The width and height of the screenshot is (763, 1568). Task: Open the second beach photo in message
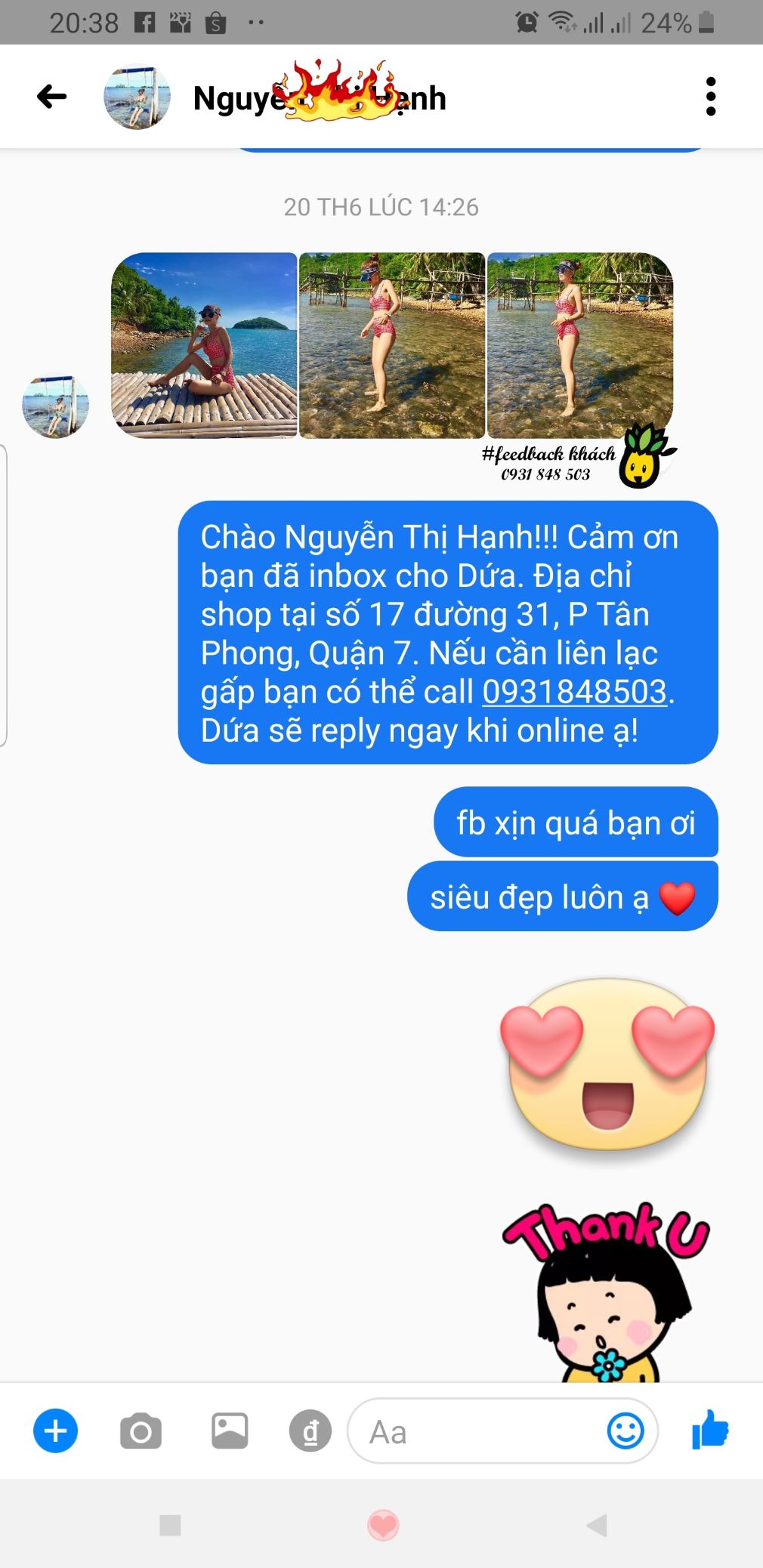click(x=392, y=345)
